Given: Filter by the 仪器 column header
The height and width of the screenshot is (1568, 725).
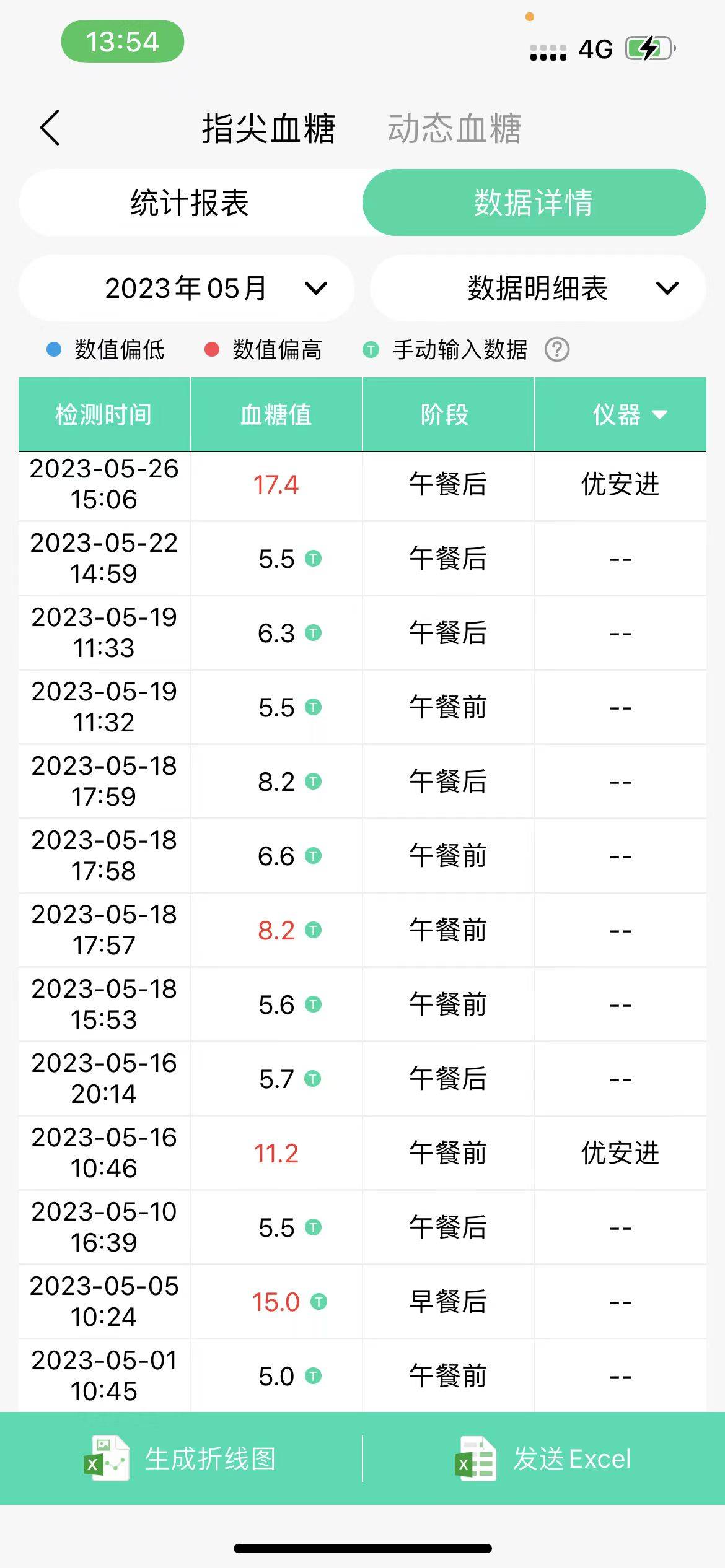Looking at the screenshot, I should [x=620, y=414].
